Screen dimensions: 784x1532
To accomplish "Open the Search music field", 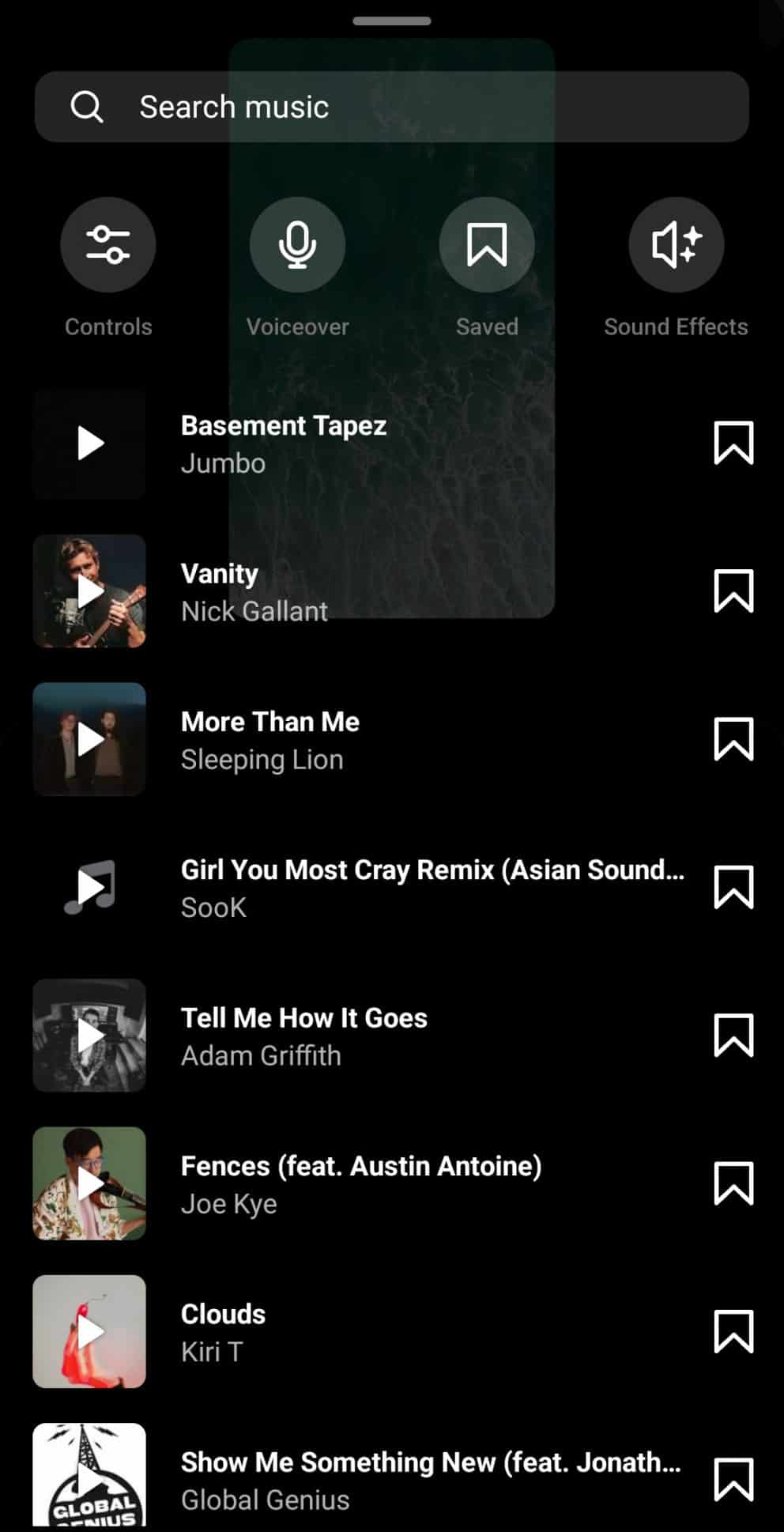I will [391, 107].
